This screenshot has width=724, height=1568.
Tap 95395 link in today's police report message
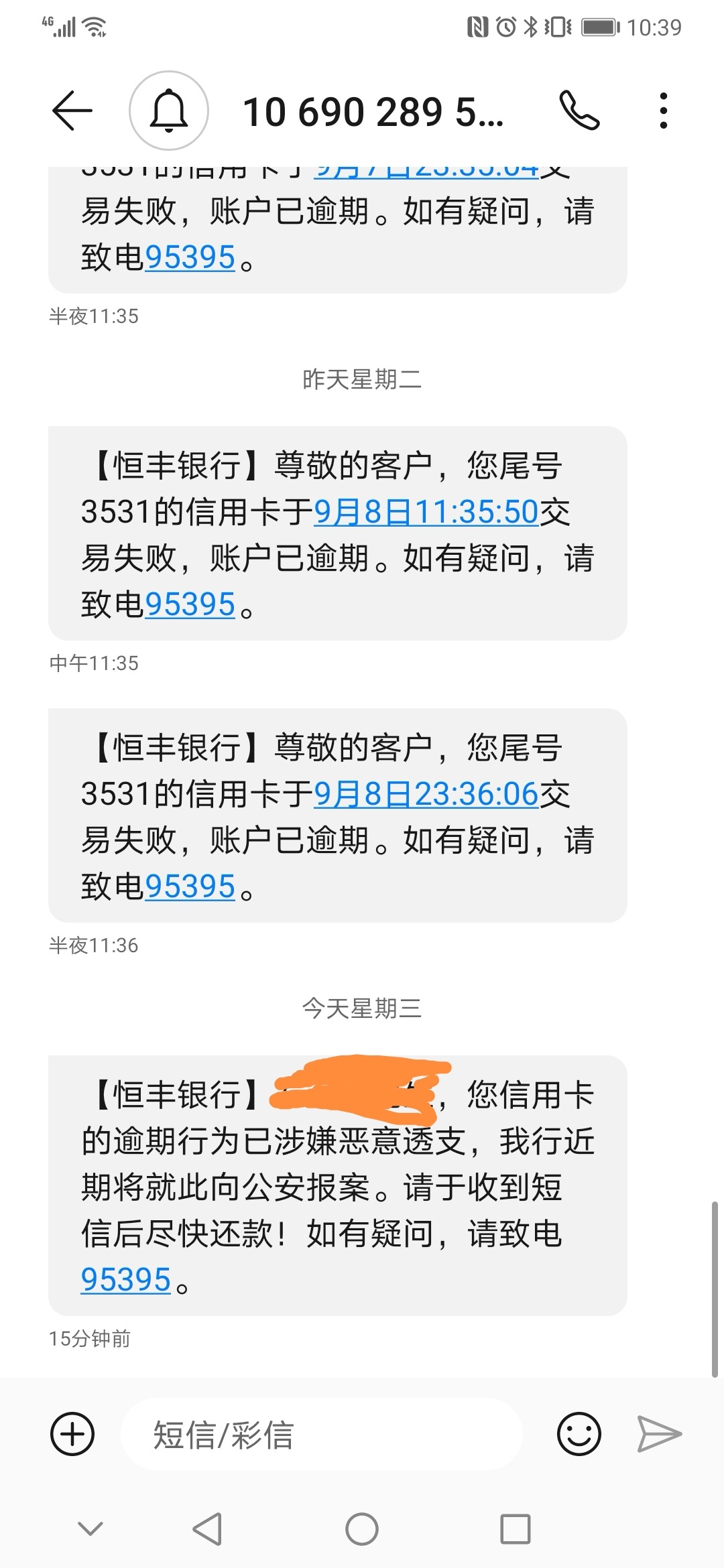click(x=126, y=1280)
